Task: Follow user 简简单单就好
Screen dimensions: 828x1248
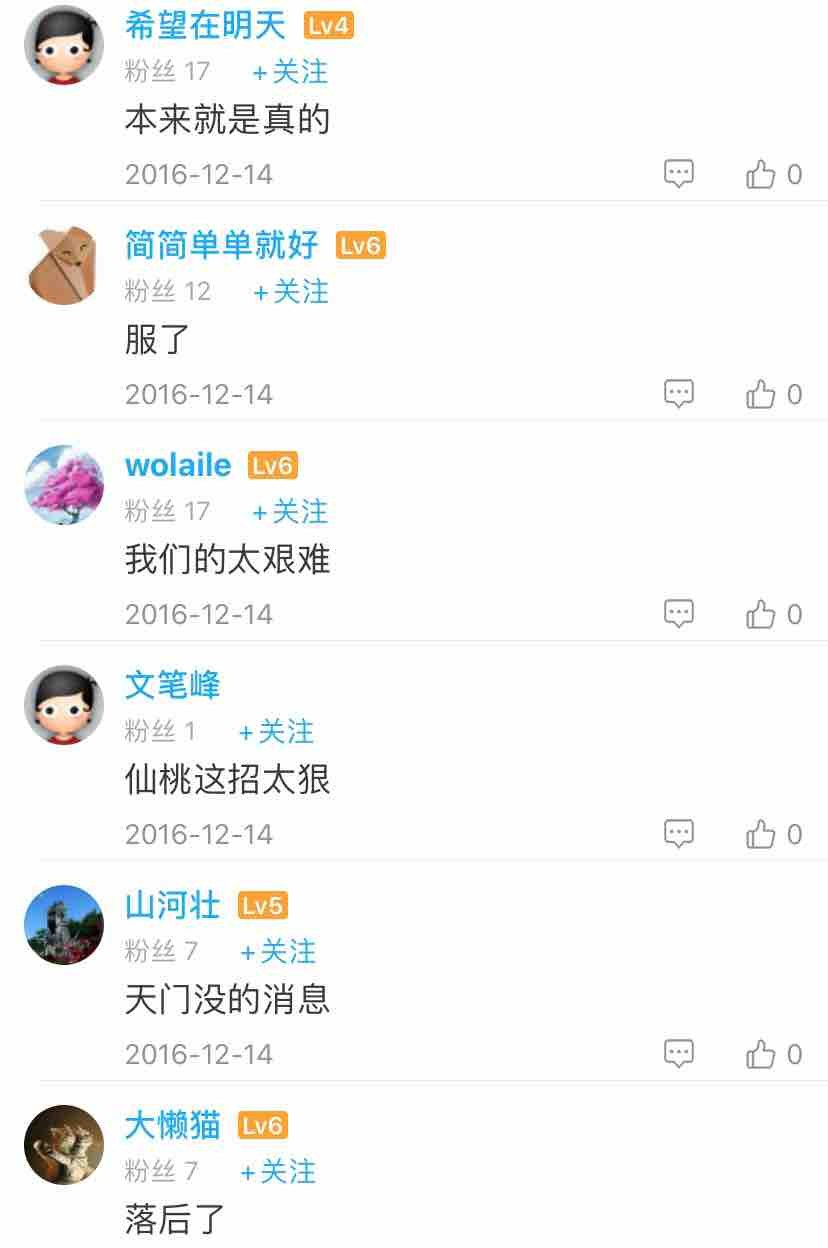Action: pos(290,292)
